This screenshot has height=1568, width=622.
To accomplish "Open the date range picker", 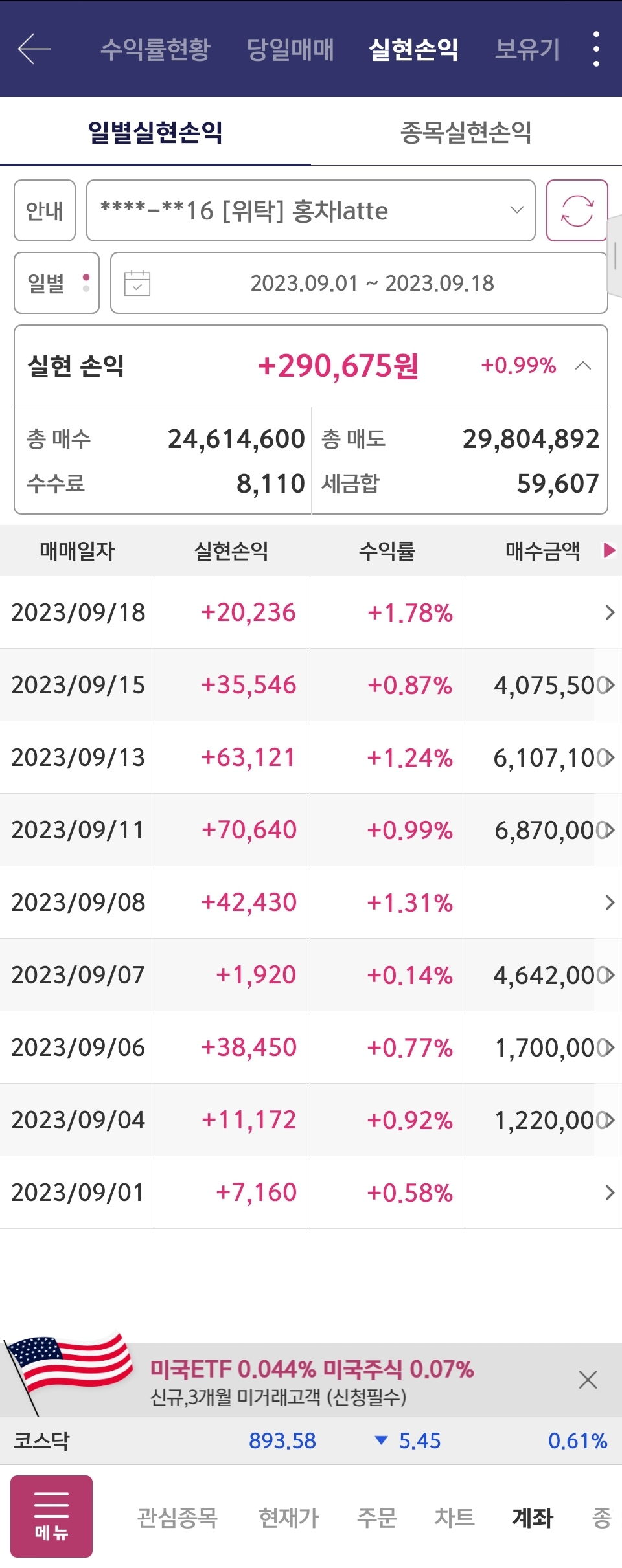I will 359,283.
